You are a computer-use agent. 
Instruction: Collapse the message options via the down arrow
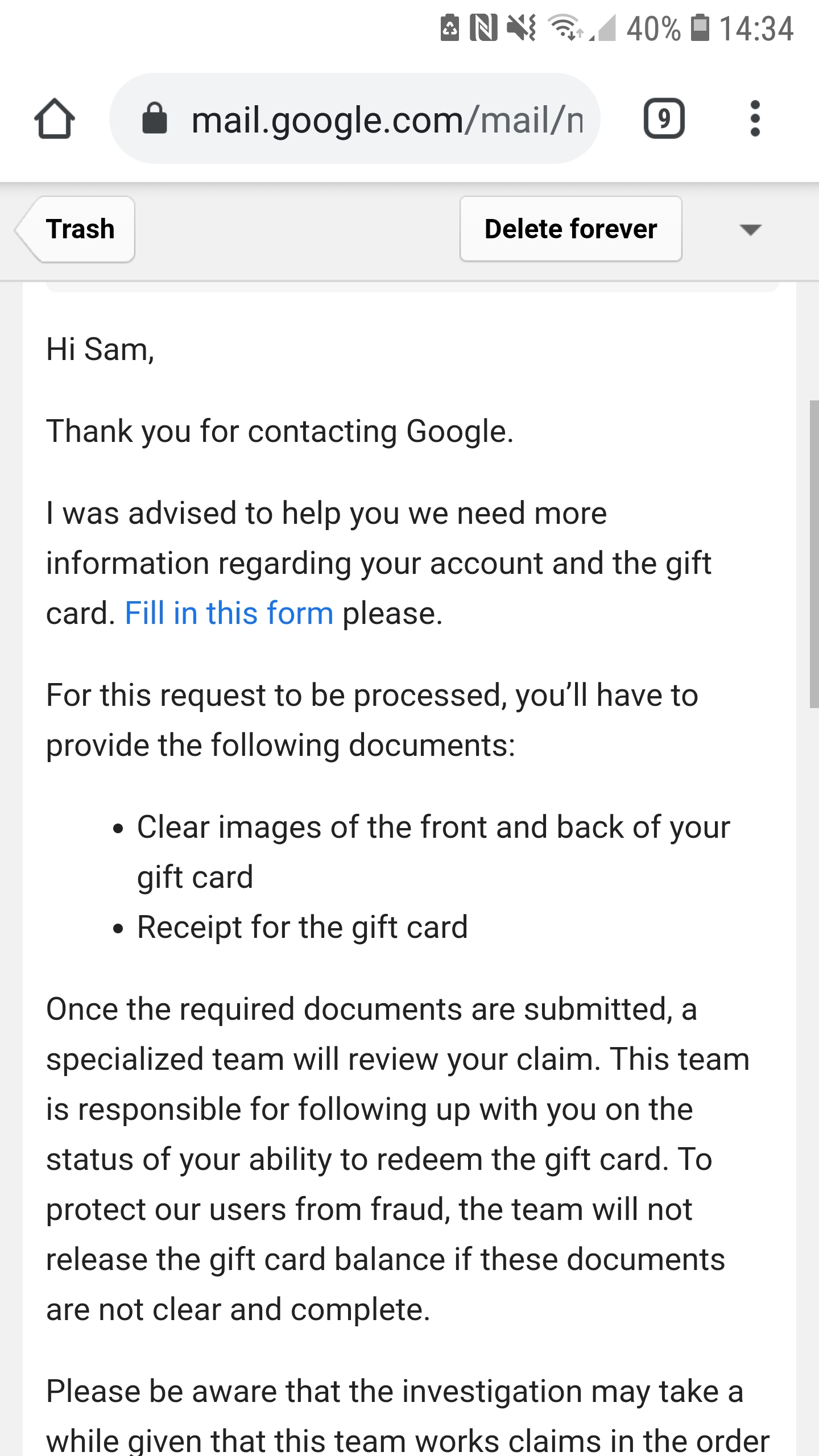click(752, 230)
